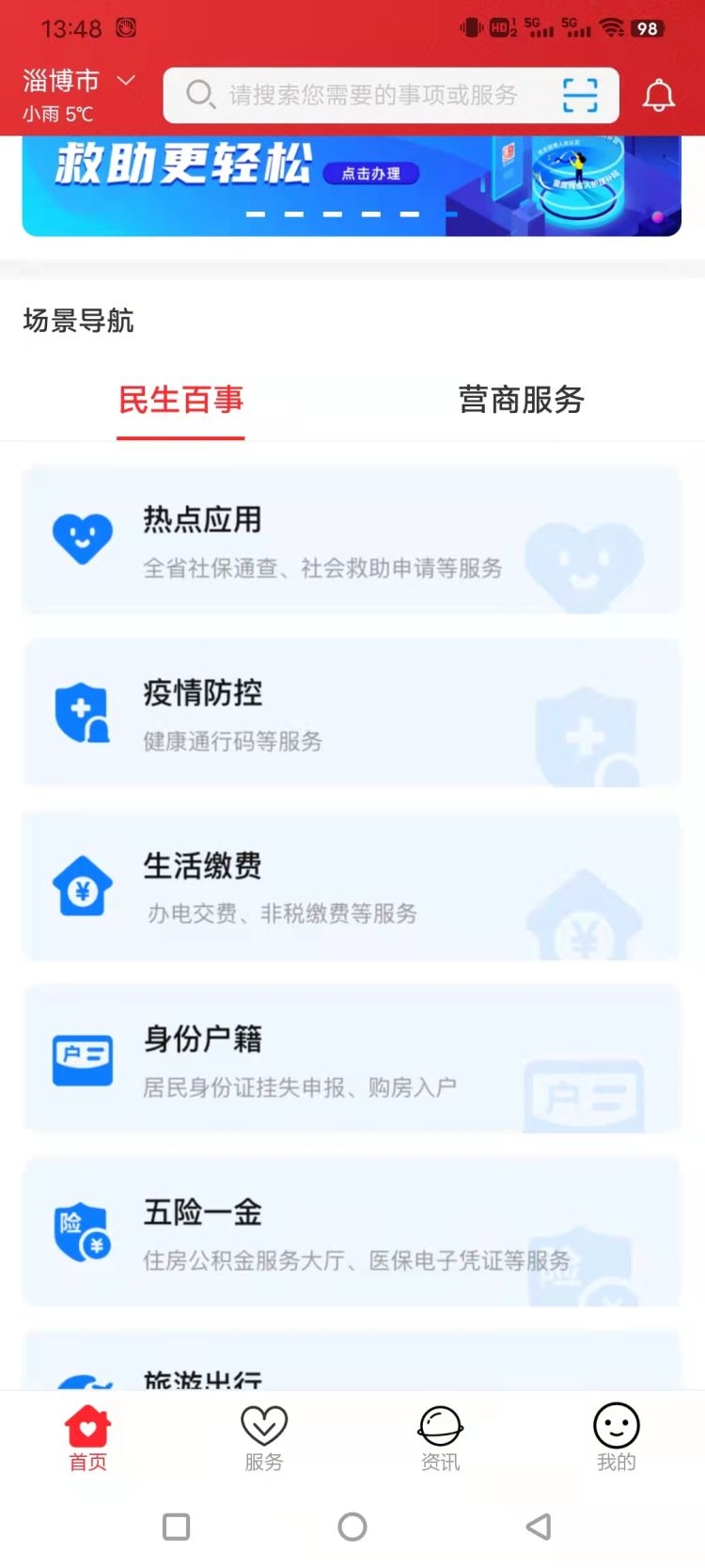Switch to the 服务 tab
This screenshot has height=1568, width=705.
(264, 1438)
